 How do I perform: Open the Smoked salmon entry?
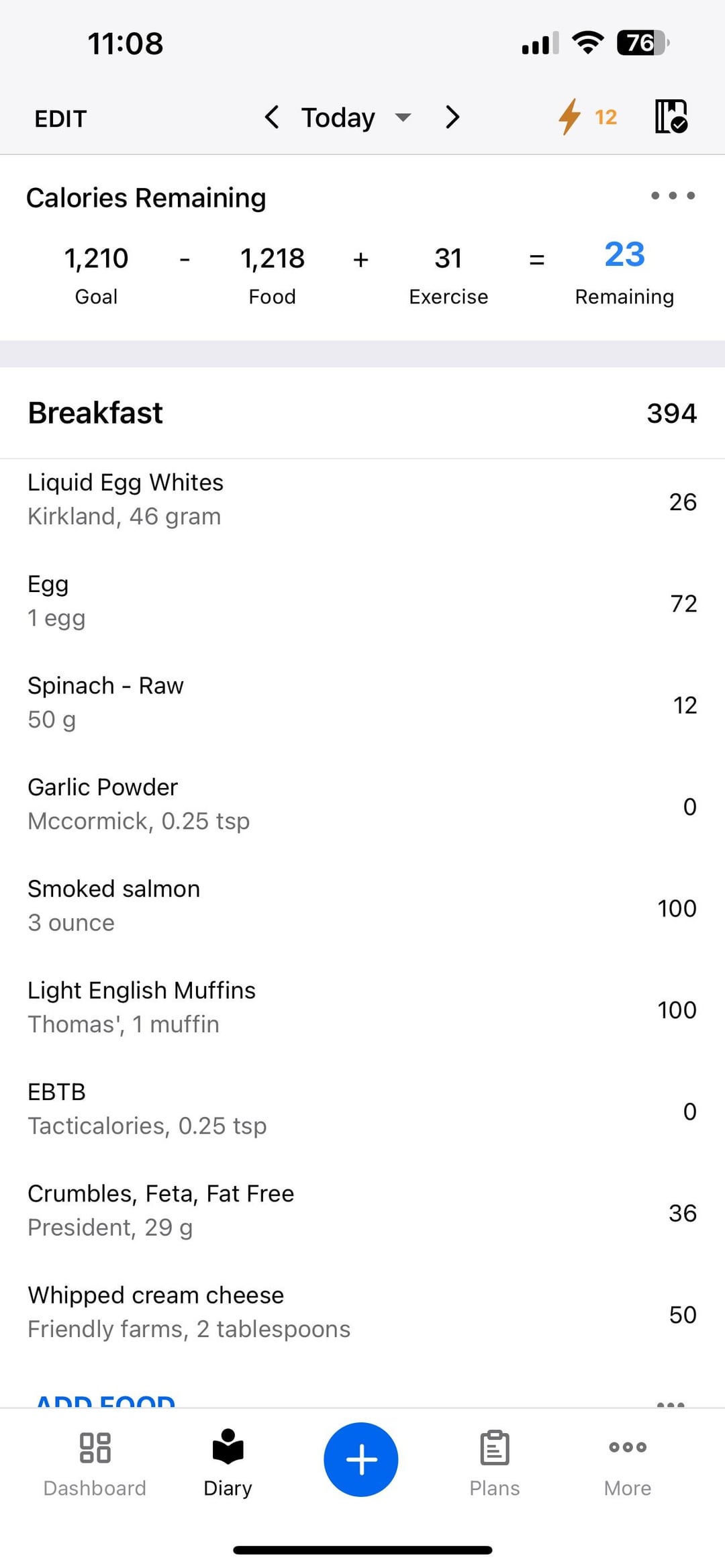362,905
